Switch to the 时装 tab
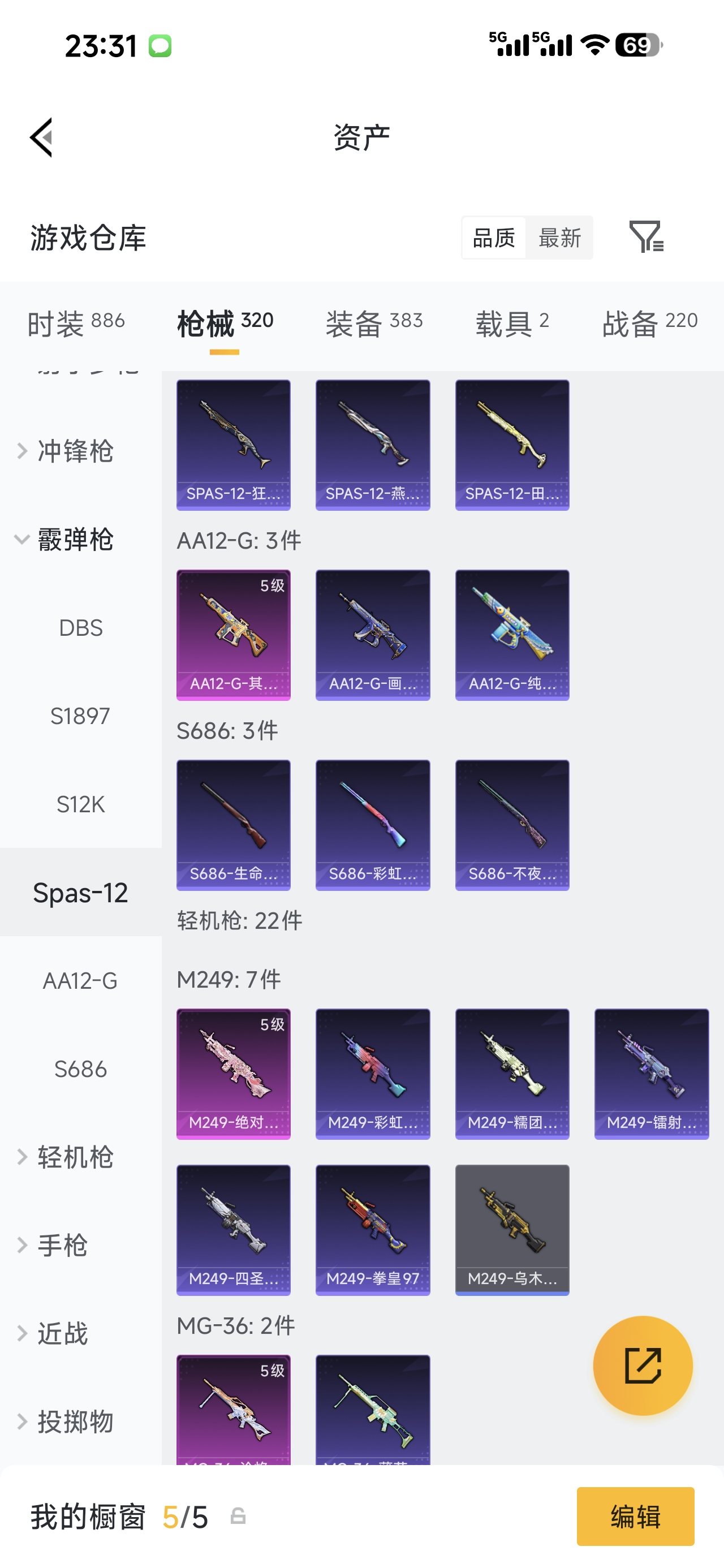This screenshot has width=724, height=1568. [x=76, y=322]
